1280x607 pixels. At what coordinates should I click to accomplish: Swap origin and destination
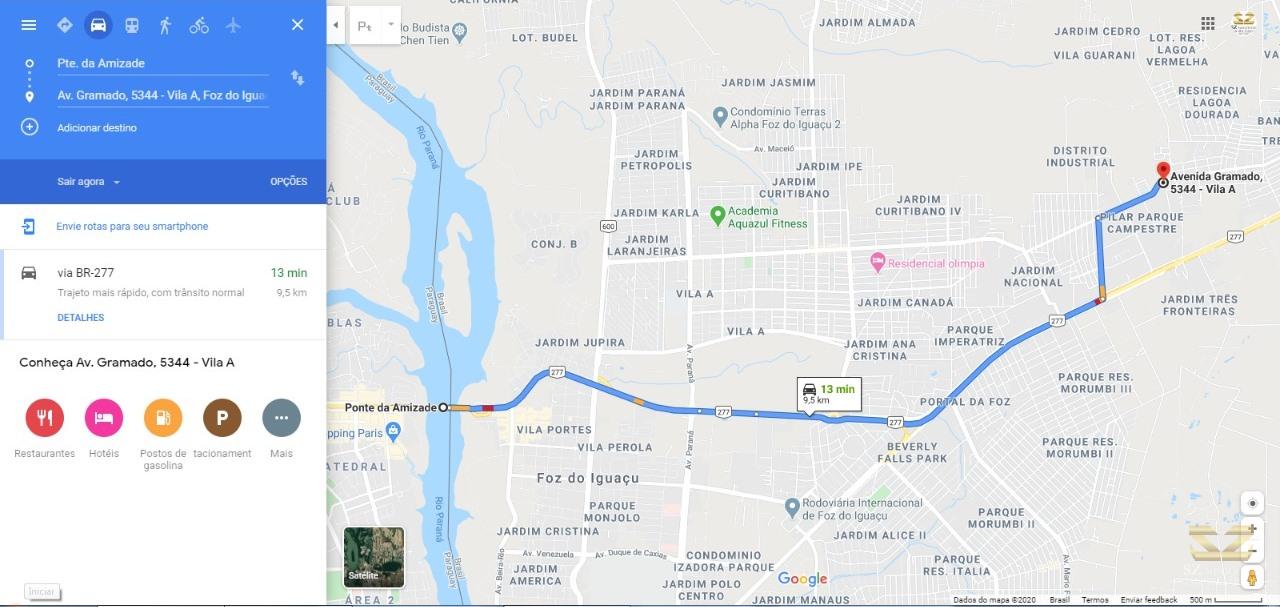[297, 78]
